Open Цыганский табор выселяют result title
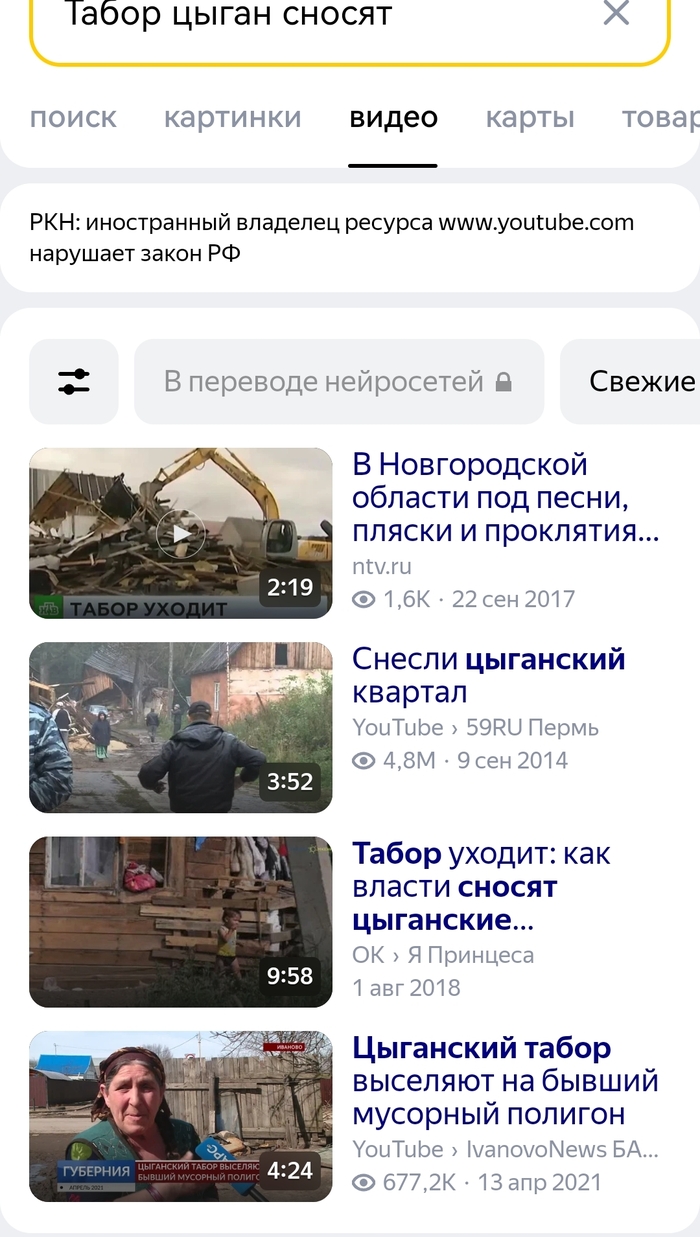Image resolution: width=700 pixels, height=1237 pixels. (505, 1081)
